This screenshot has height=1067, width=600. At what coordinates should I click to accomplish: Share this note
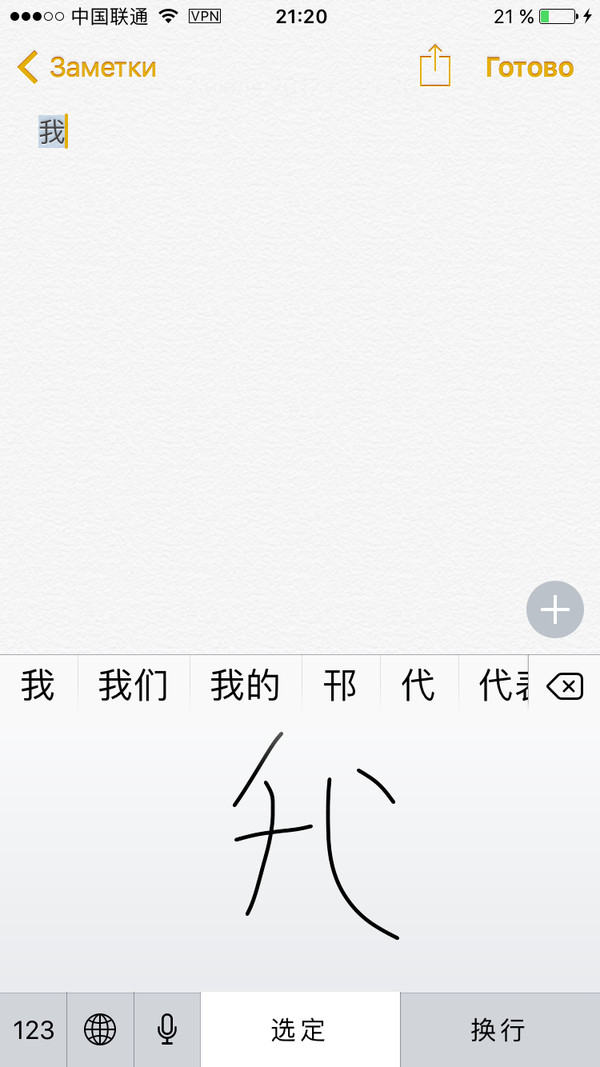click(x=435, y=66)
